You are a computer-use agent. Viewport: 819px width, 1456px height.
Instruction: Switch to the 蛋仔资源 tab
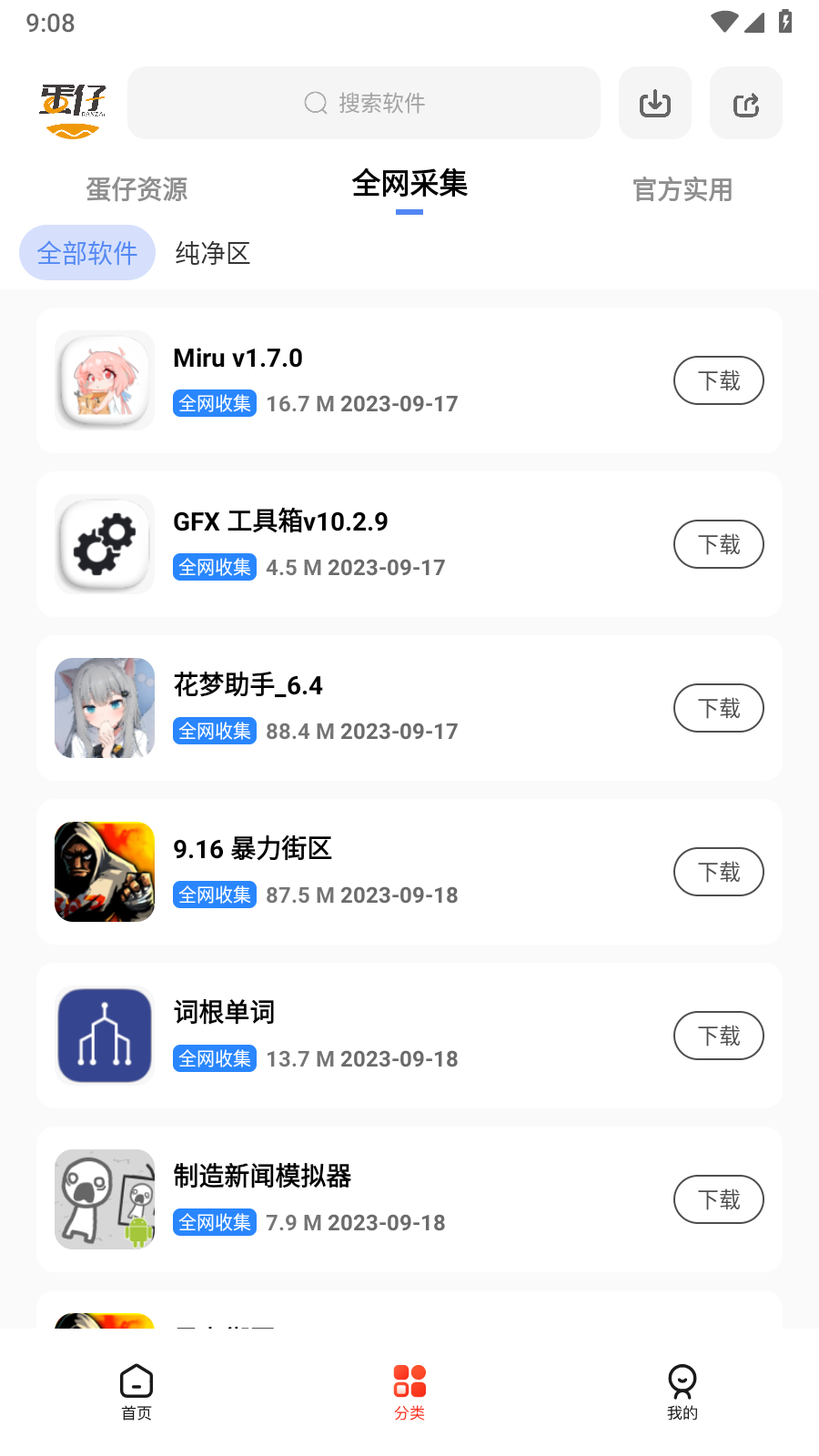tap(136, 189)
